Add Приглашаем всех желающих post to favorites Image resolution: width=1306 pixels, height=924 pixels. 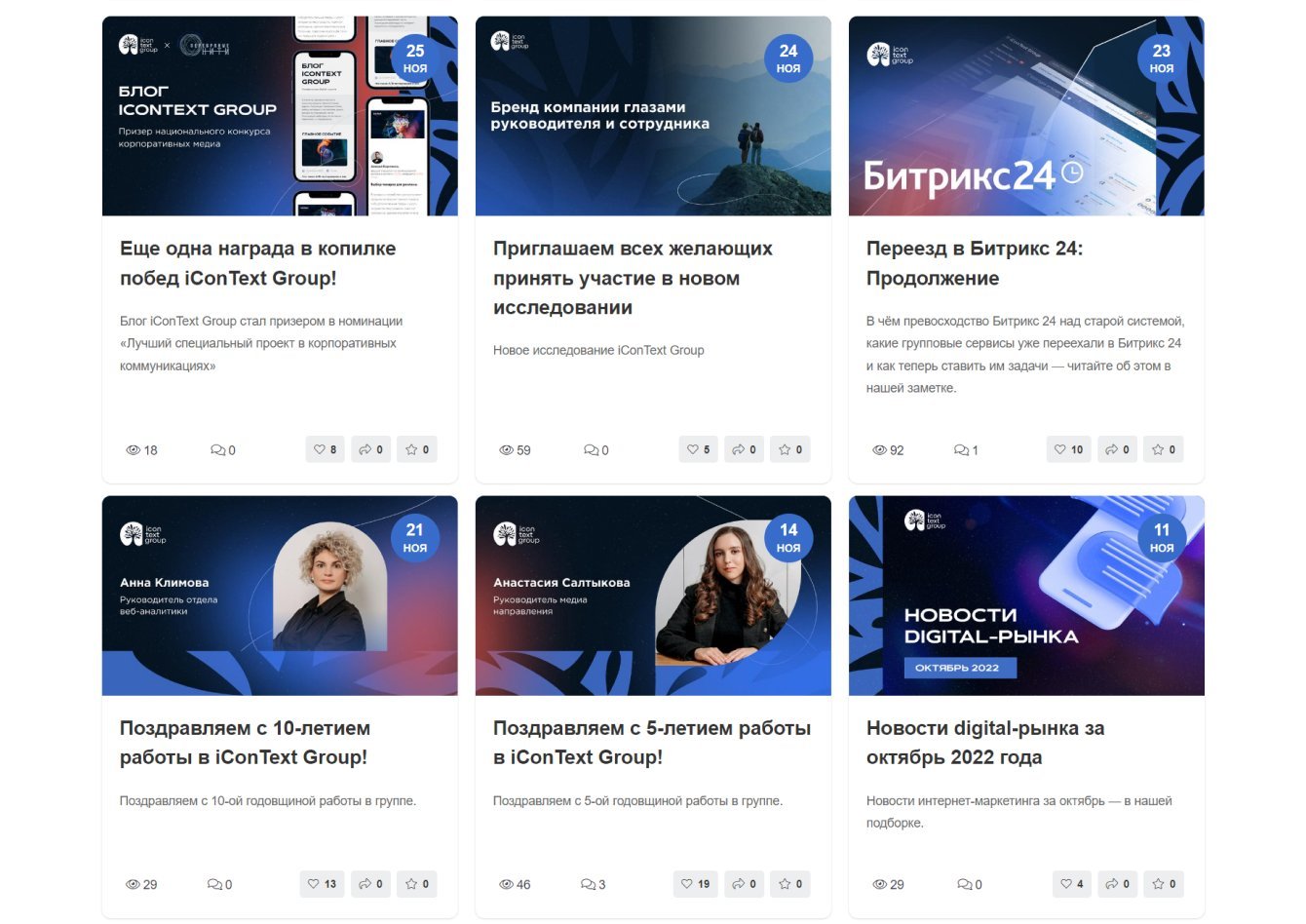coord(789,449)
